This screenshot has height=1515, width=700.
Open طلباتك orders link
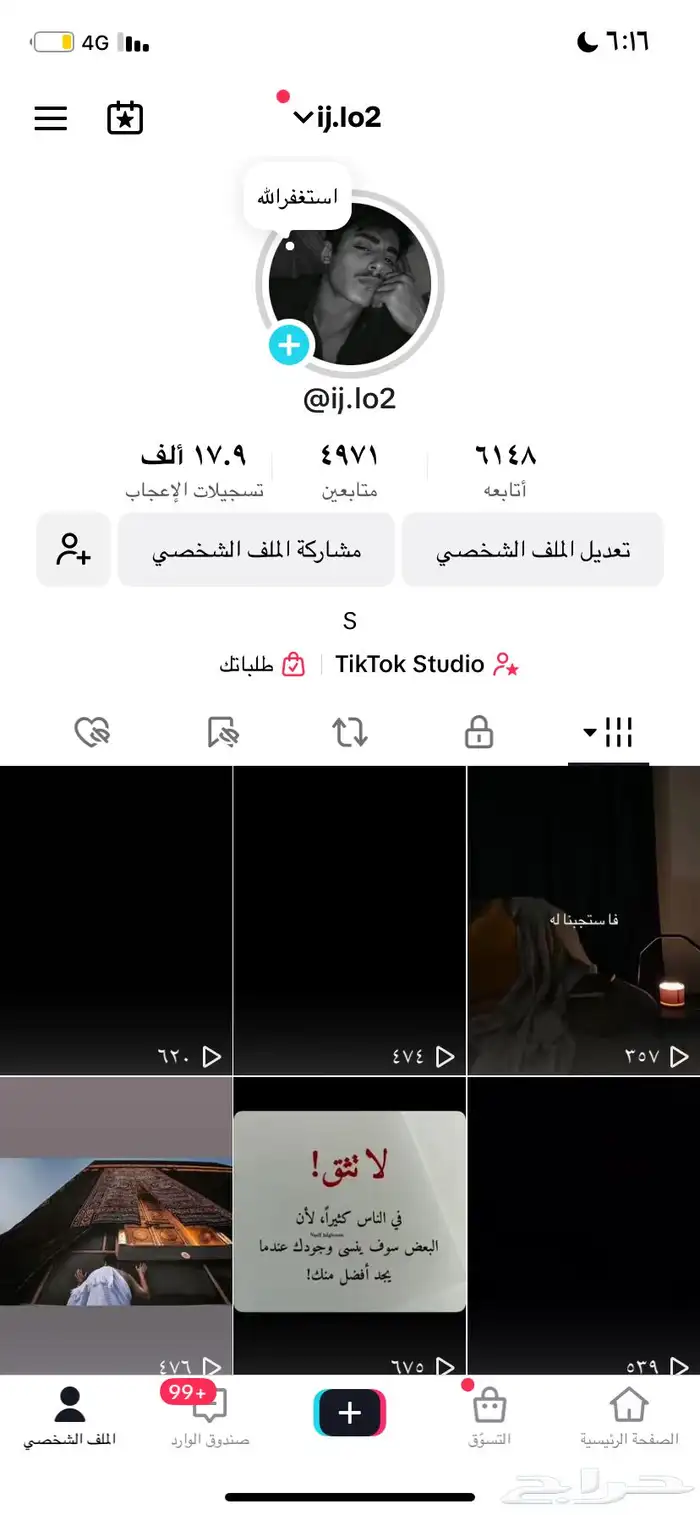coord(262,664)
